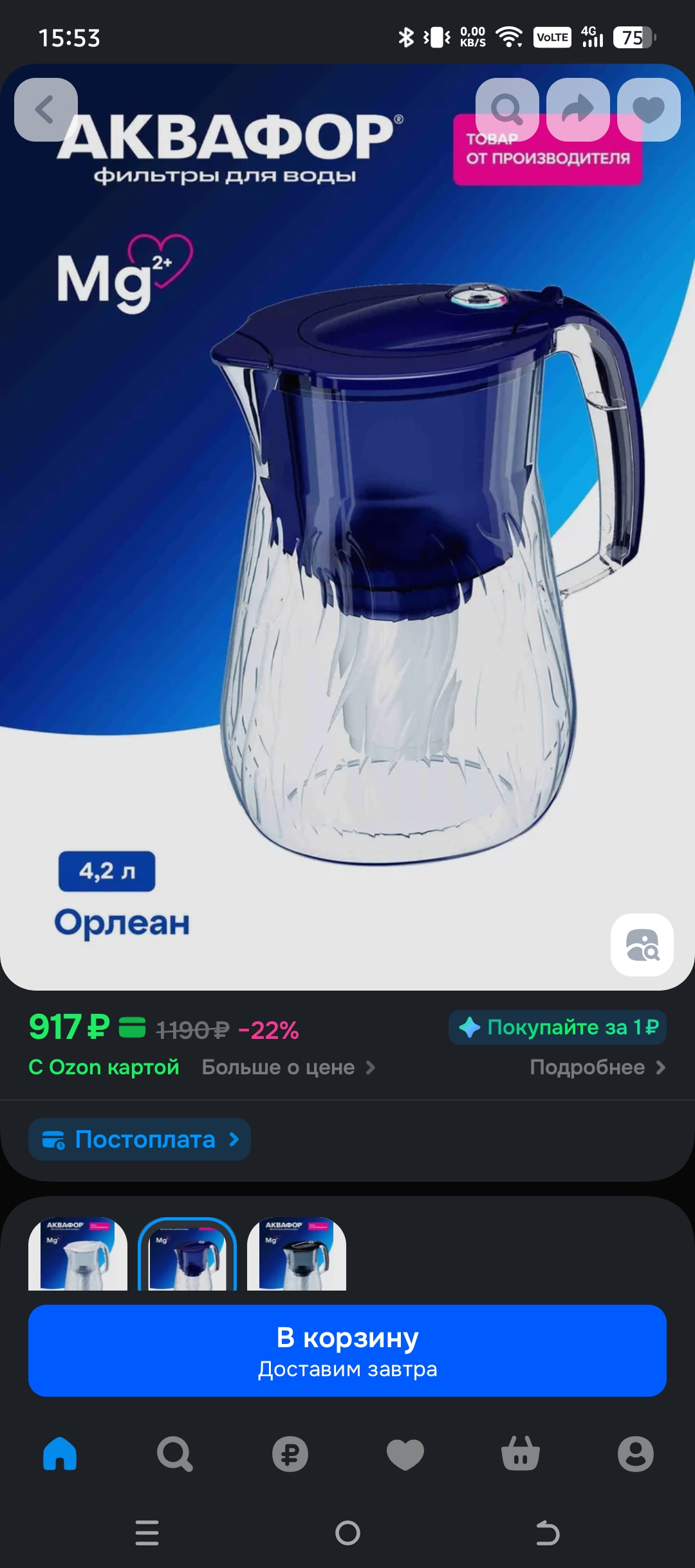Viewport: 695px width, 1568px height.
Task: Open favorites tab in bottom navigation
Action: click(405, 1454)
